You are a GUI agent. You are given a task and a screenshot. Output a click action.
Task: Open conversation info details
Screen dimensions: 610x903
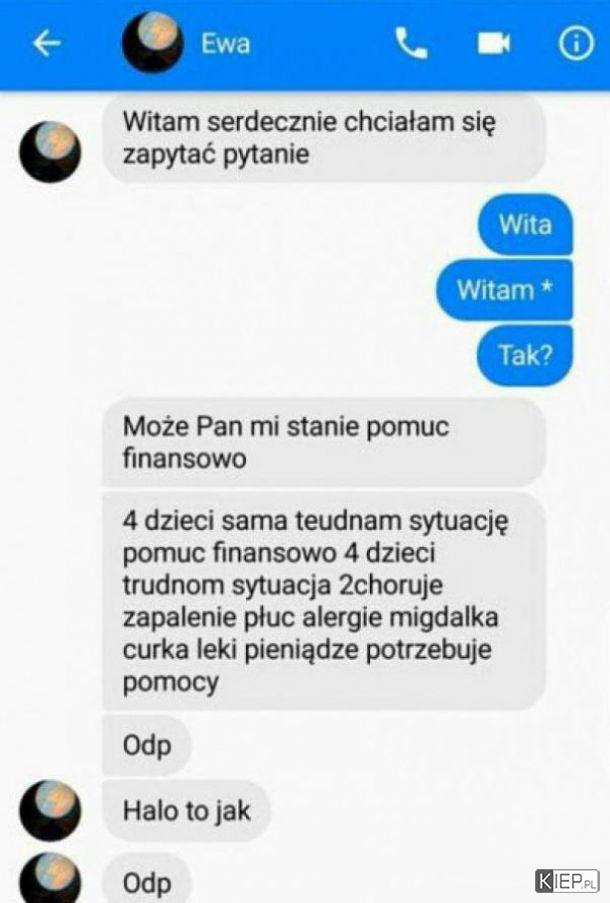575,45
